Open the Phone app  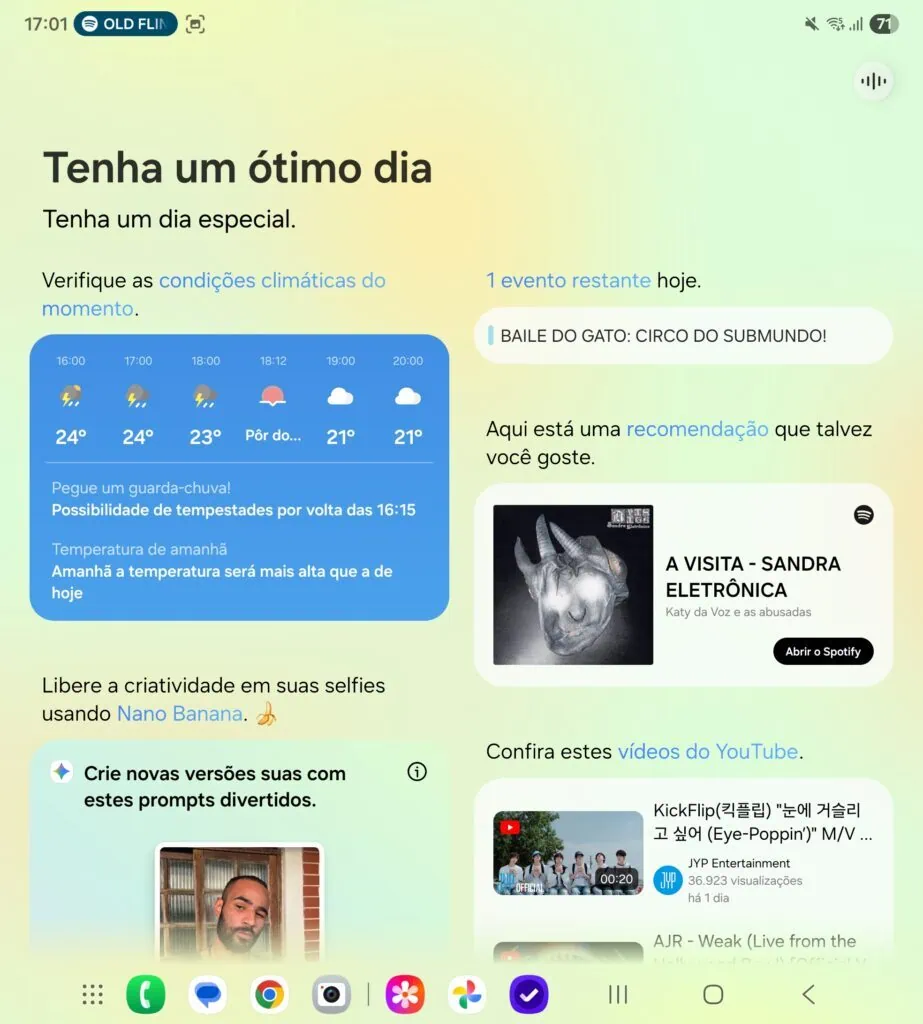click(x=145, y=995)
